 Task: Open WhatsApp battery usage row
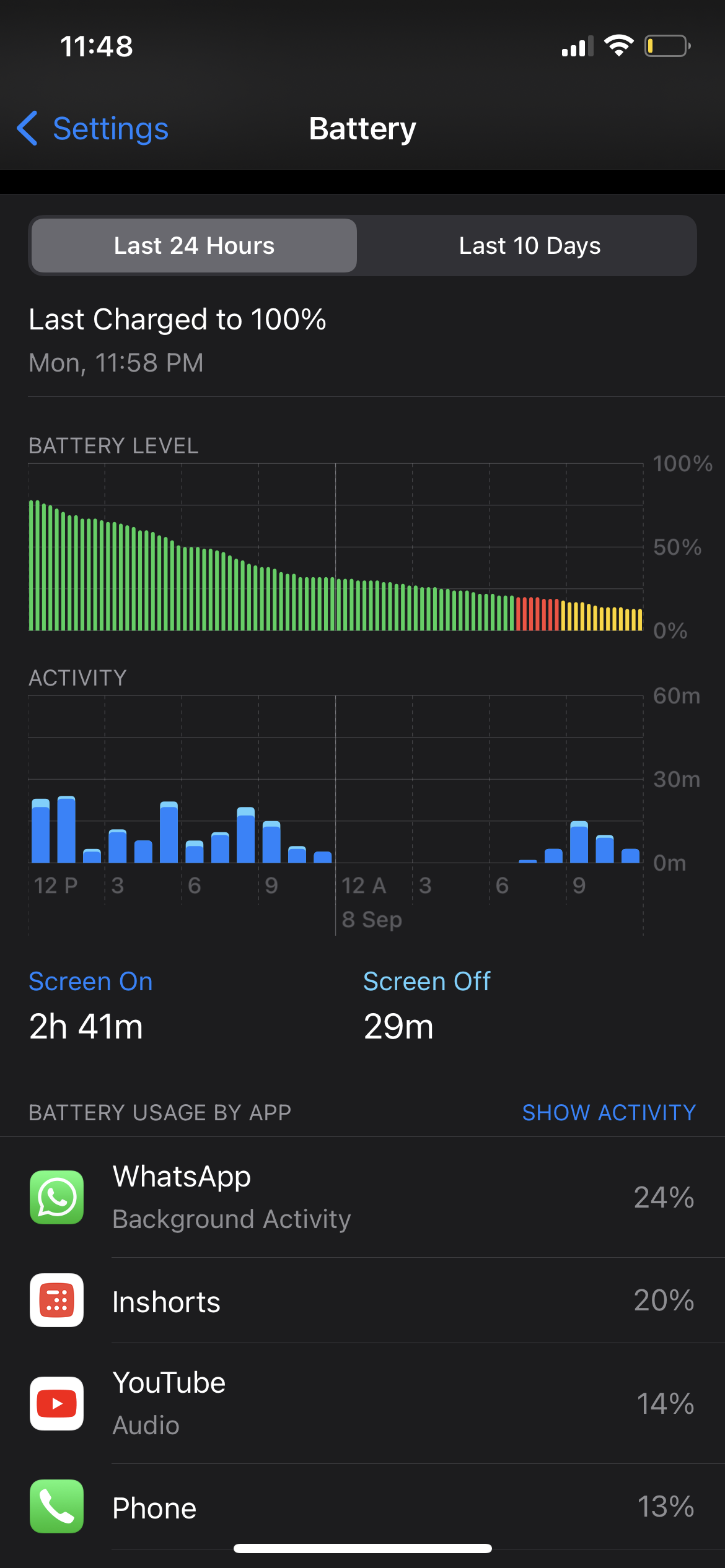pyautogui.click(x=362, y=1197)
